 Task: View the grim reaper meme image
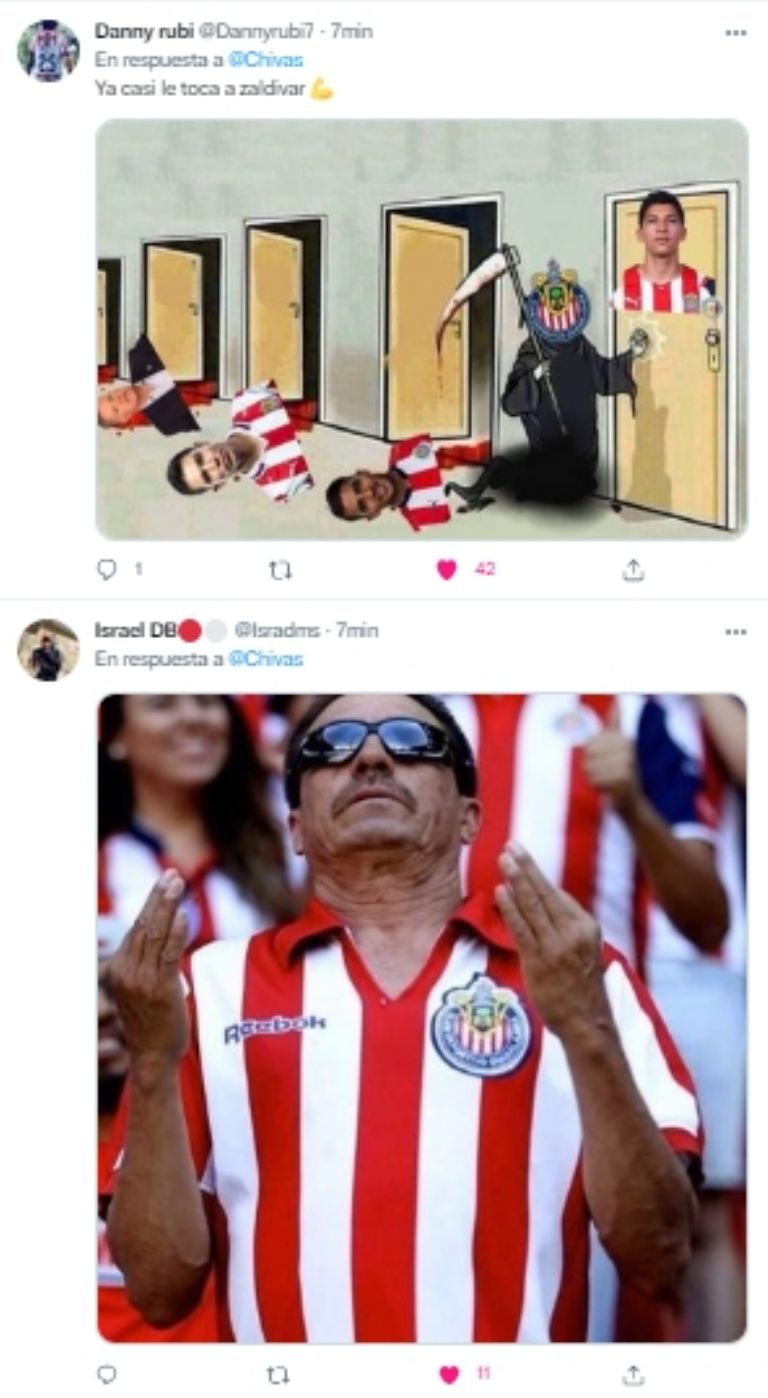(421, 329)
